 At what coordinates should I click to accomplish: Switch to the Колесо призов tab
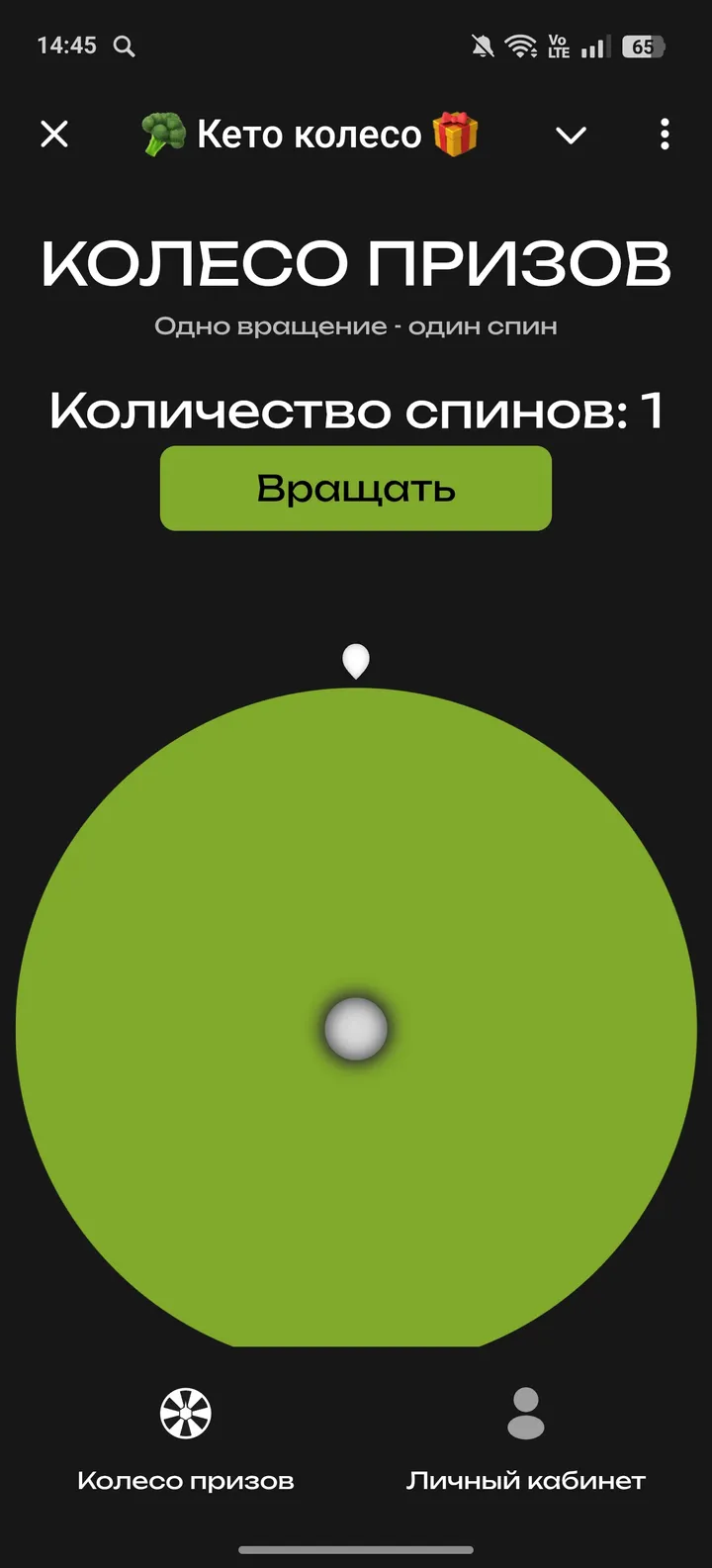click(x=186, y=1439)
